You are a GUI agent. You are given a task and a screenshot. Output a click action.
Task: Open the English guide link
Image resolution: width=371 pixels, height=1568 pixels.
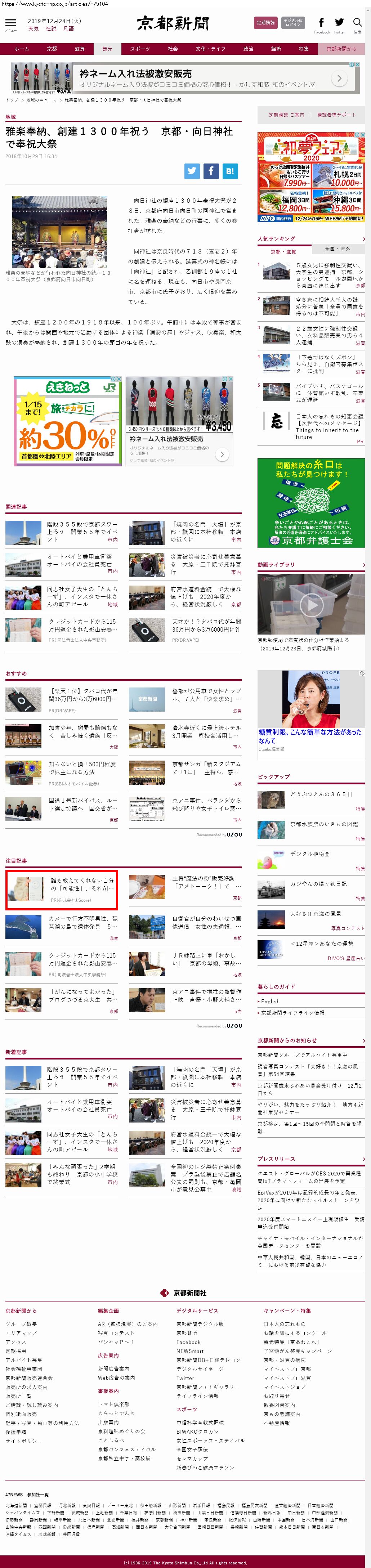[x=271, y=1001]
